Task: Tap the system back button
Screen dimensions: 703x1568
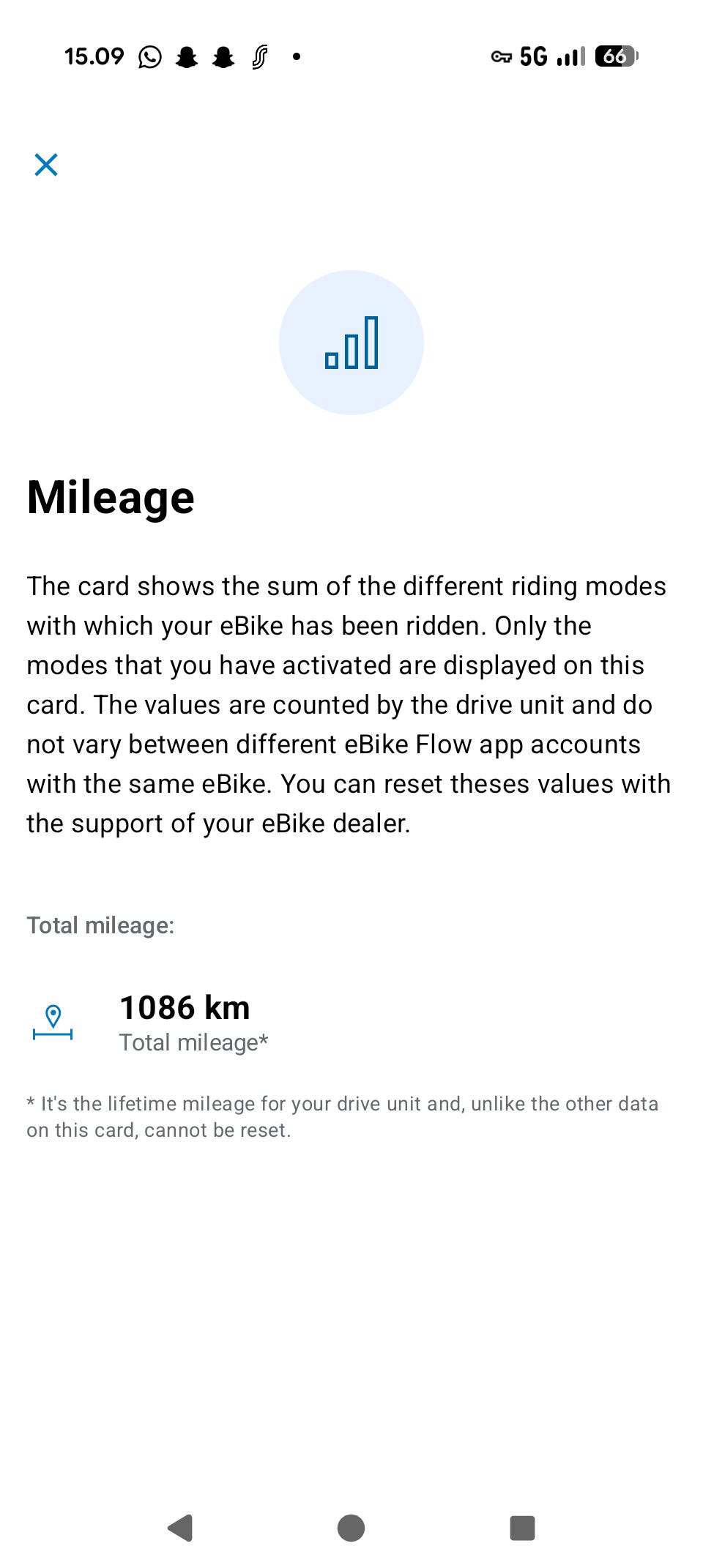Action: click(180, 1528)
